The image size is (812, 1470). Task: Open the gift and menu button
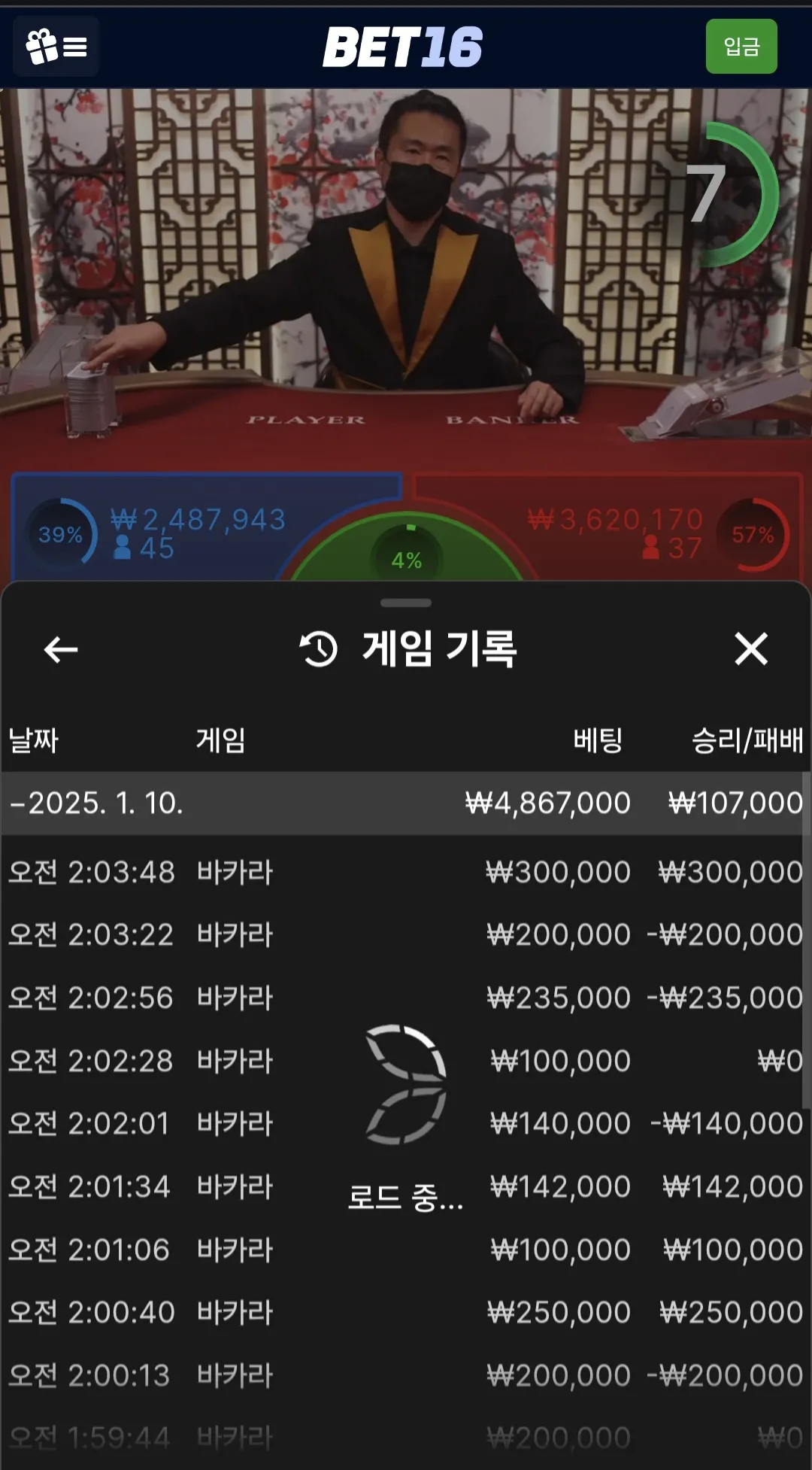(56, 47)
